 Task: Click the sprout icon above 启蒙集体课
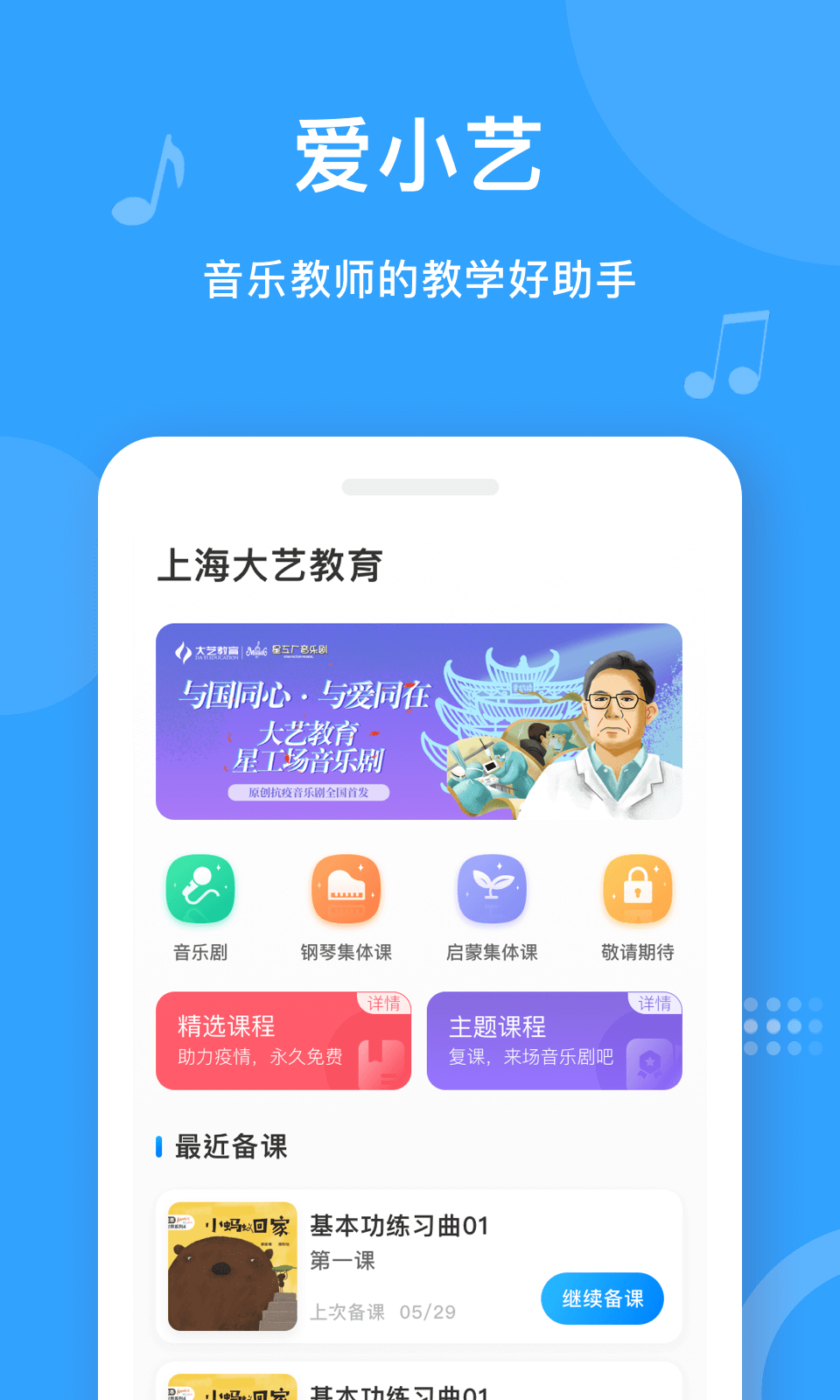click(x=492, y=888)
